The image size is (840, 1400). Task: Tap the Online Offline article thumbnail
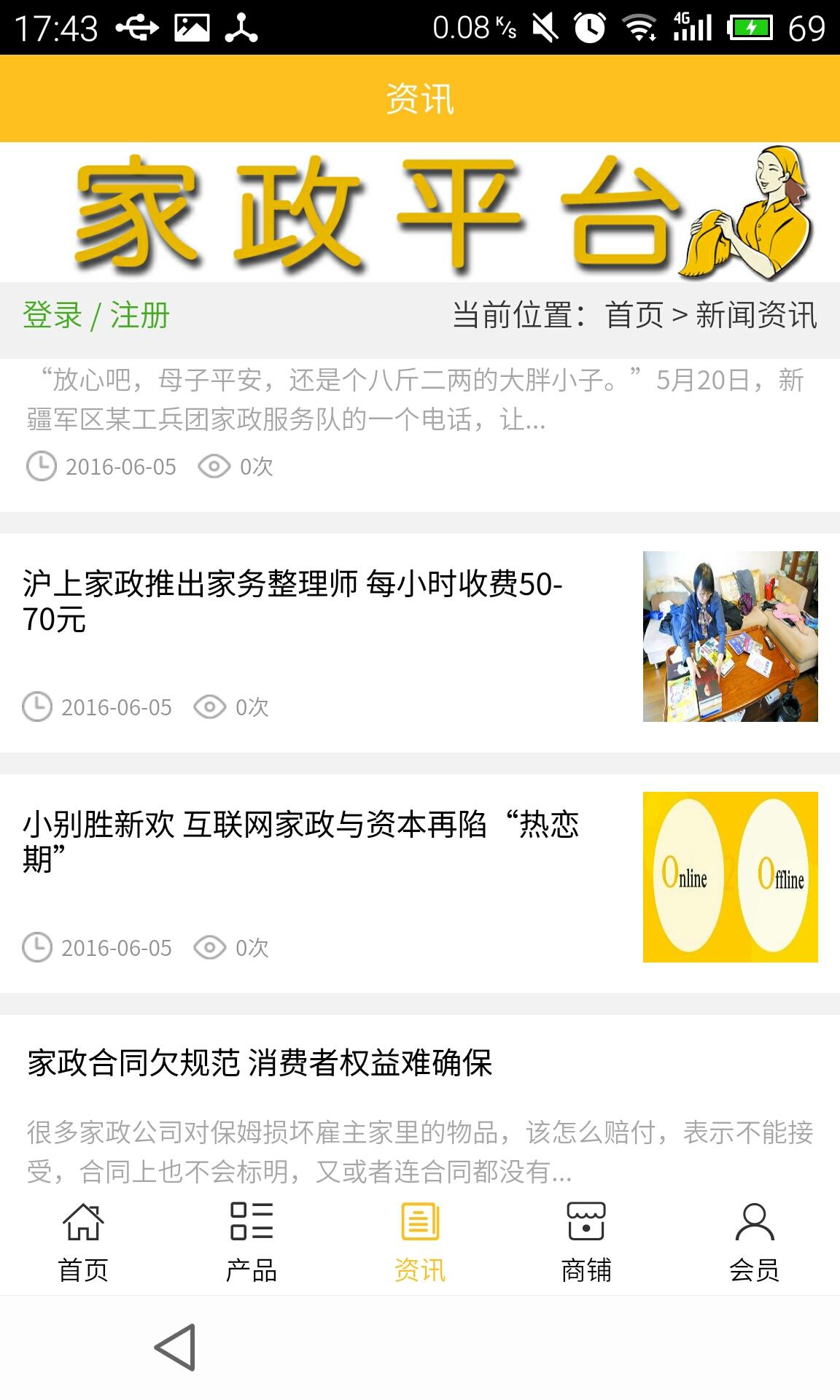pos(730,876)
